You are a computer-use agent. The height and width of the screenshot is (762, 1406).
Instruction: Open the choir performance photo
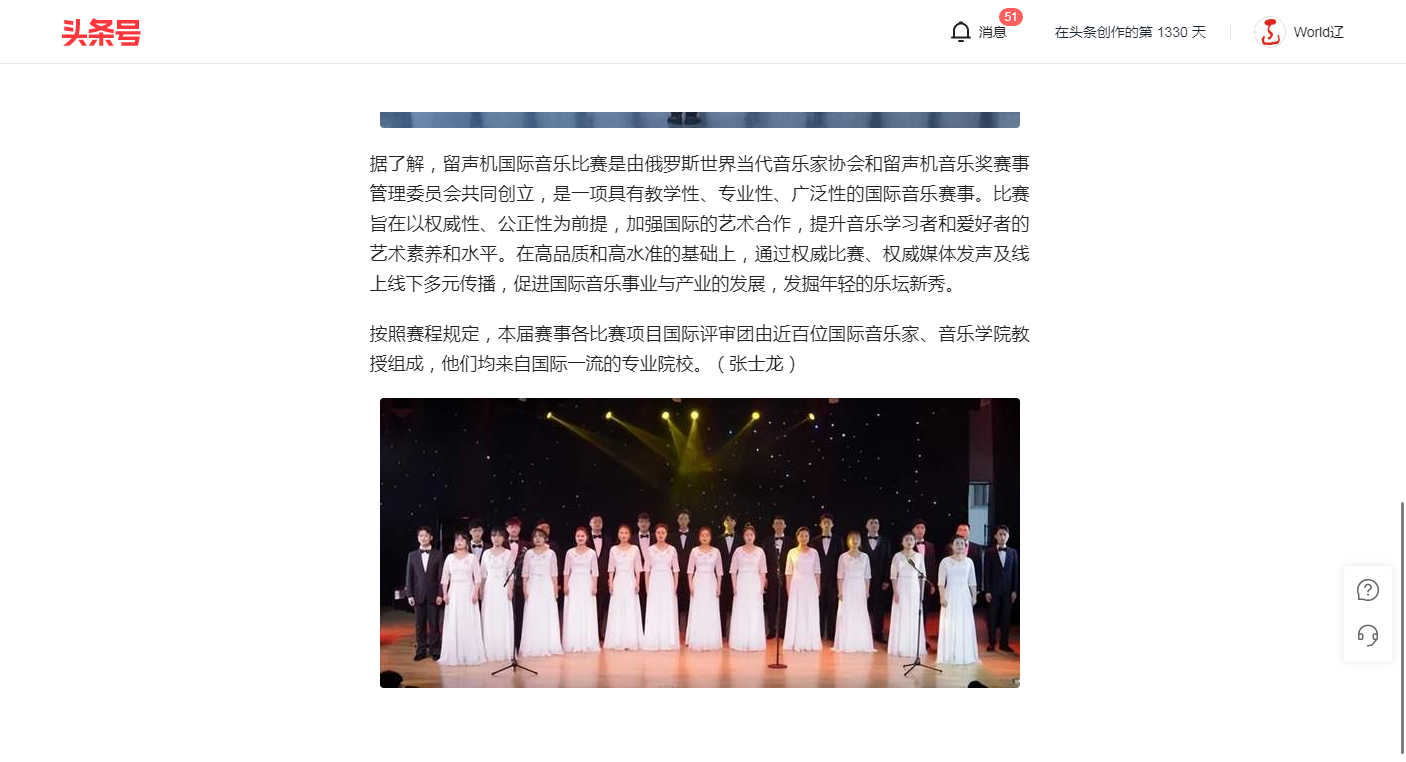pyautogui.click(x=699, y=542)
